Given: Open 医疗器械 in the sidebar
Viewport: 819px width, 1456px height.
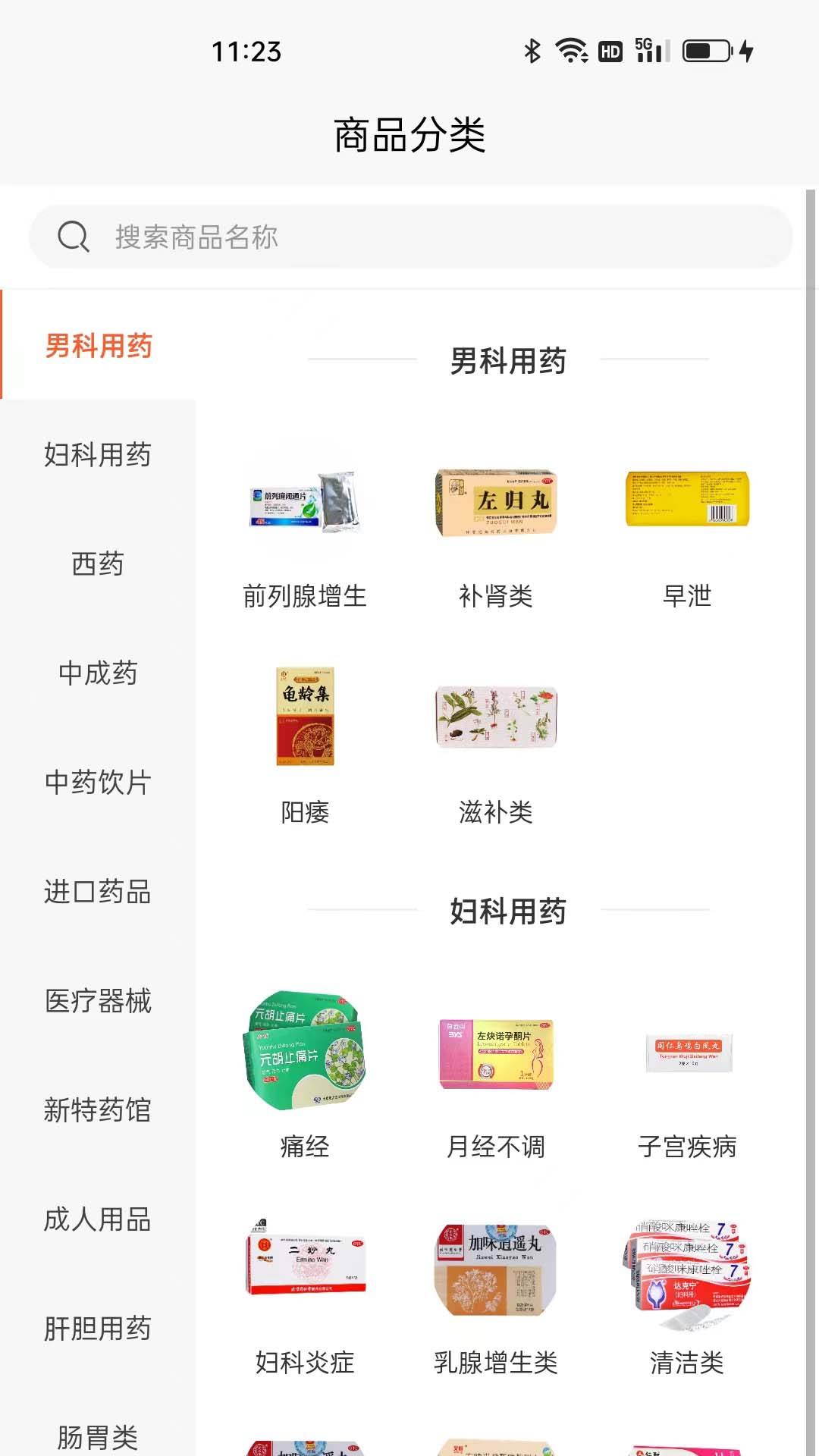Looking at the screenshot, I should click(x=98, y=1001).
